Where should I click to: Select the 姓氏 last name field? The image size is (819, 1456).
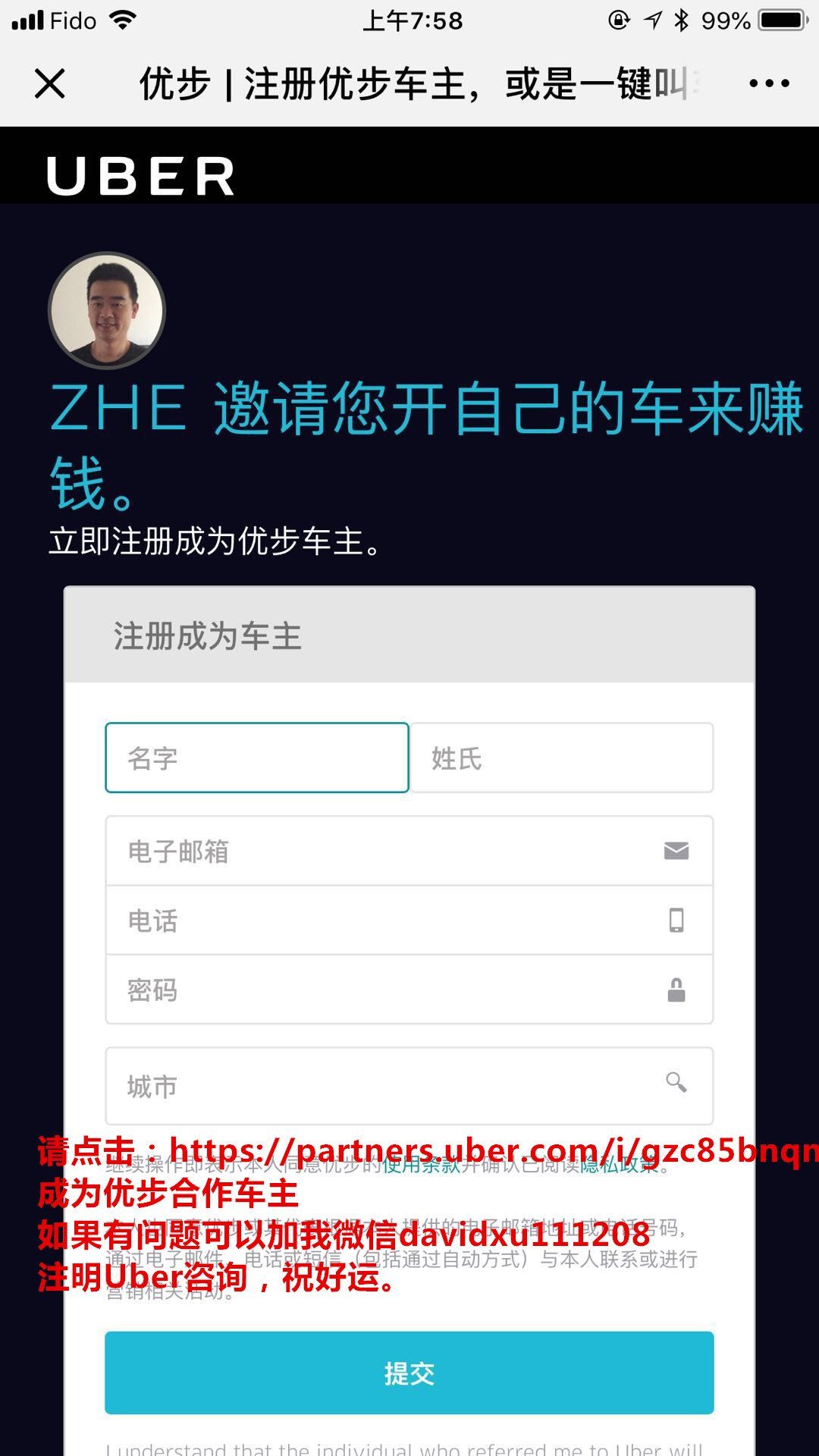561,758
